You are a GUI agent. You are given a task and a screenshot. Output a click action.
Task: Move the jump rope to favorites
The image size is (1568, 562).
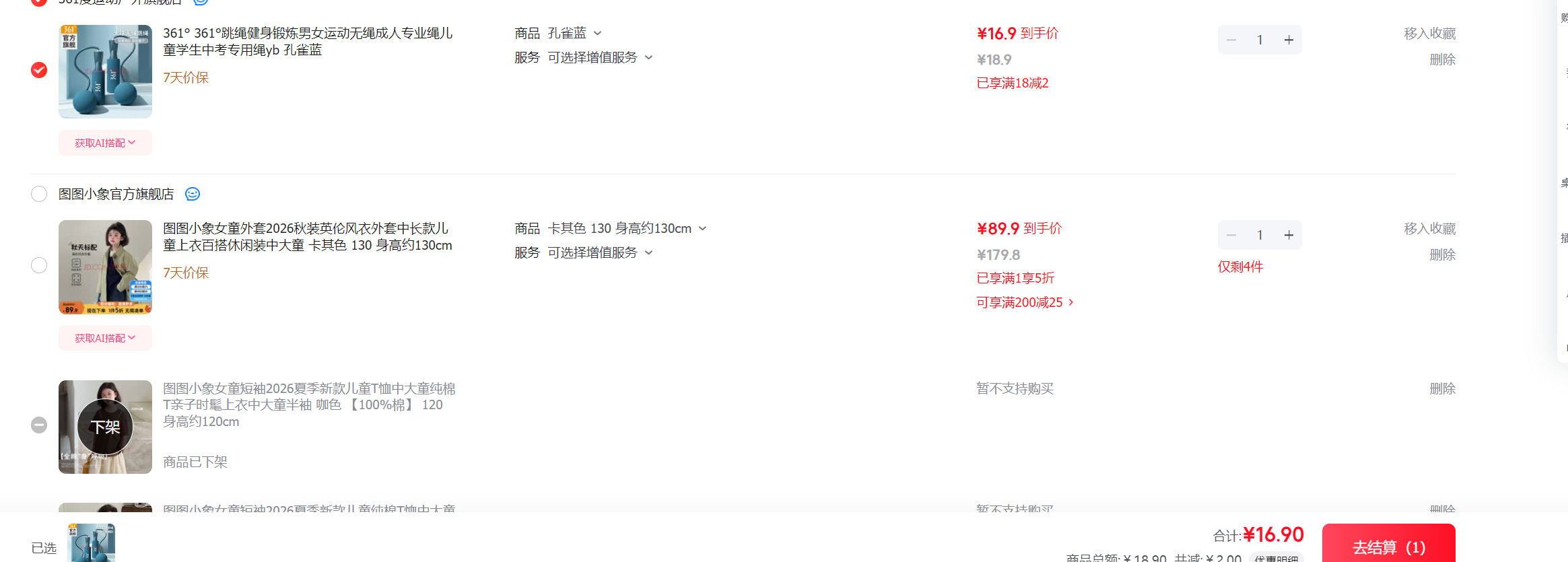[1430, 33]
